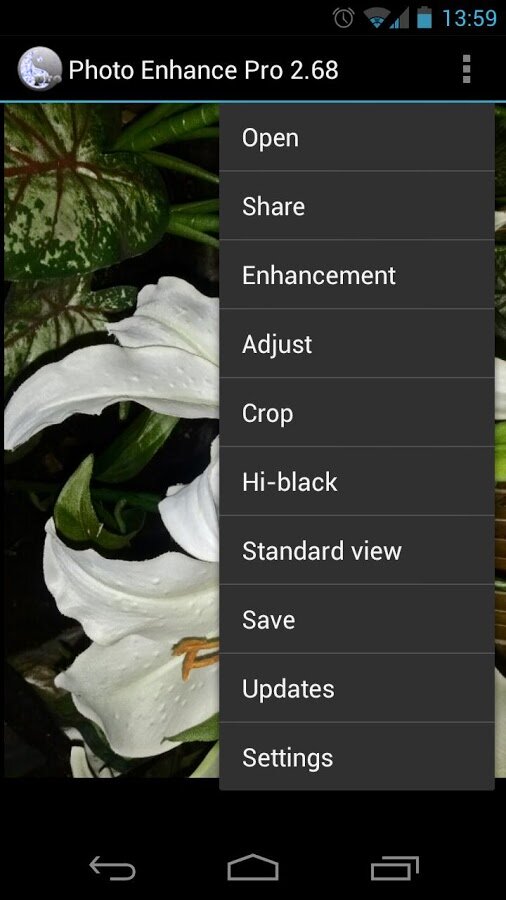
Task: Open the Enhancement menu item
Action: coord(356,275)
